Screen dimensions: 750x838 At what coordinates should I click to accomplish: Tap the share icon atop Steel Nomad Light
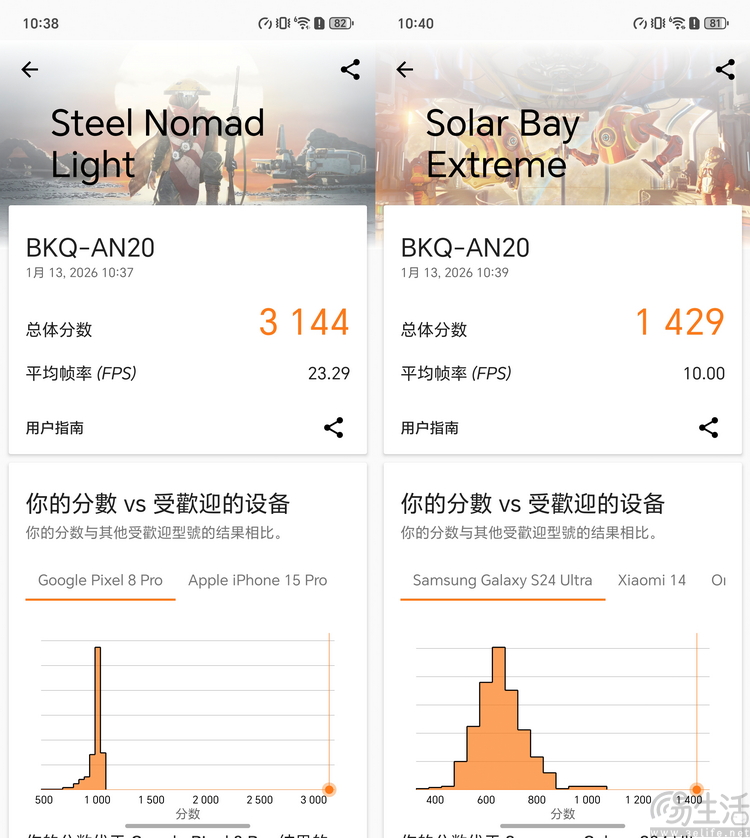349,69
